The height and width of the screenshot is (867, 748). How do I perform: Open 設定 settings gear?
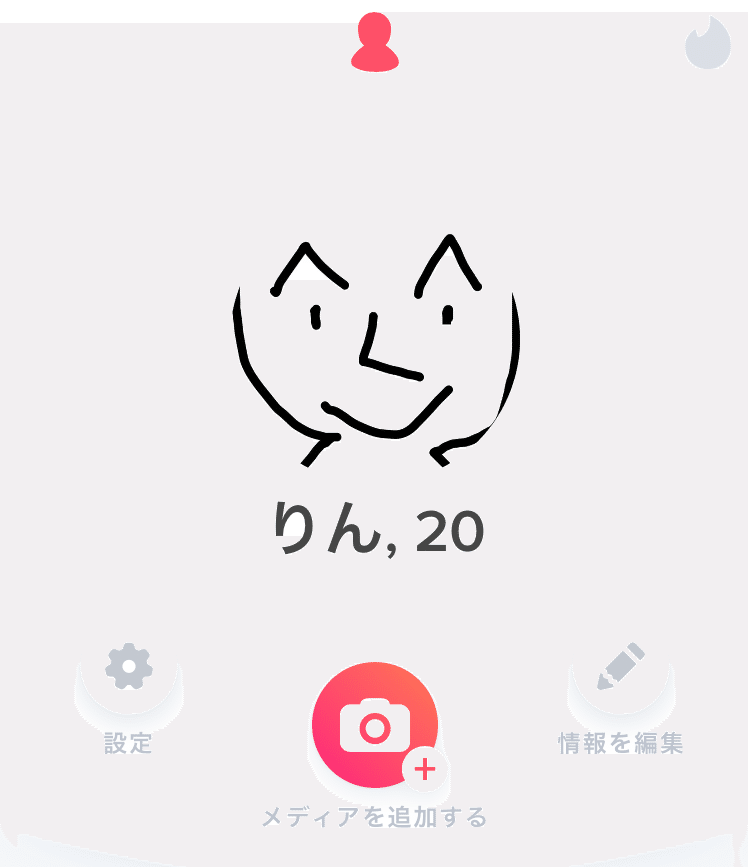[129, 668]
